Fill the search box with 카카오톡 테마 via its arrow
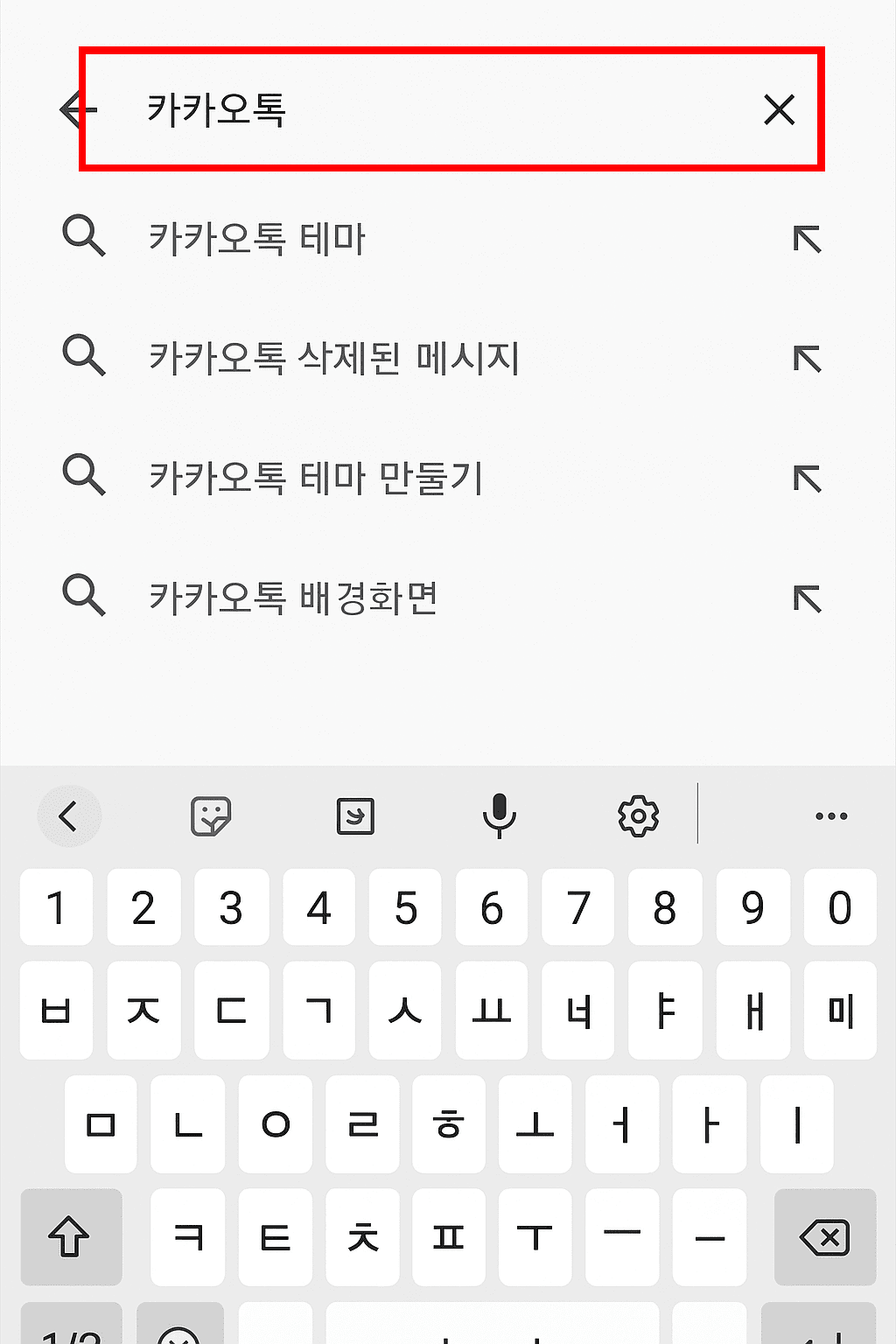896x1344 pixels. tap(807, 239)
